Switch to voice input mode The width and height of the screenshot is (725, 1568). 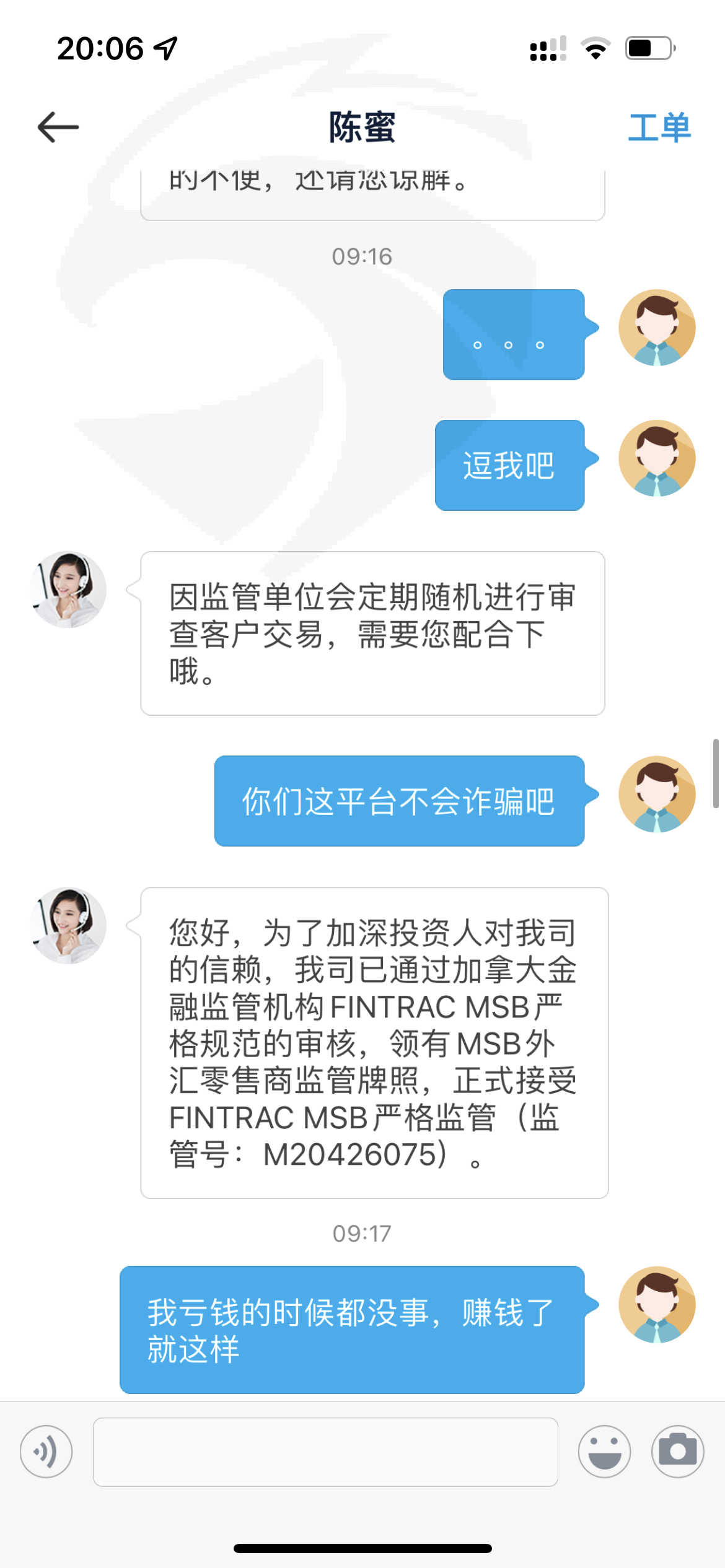click(46, 1452)
